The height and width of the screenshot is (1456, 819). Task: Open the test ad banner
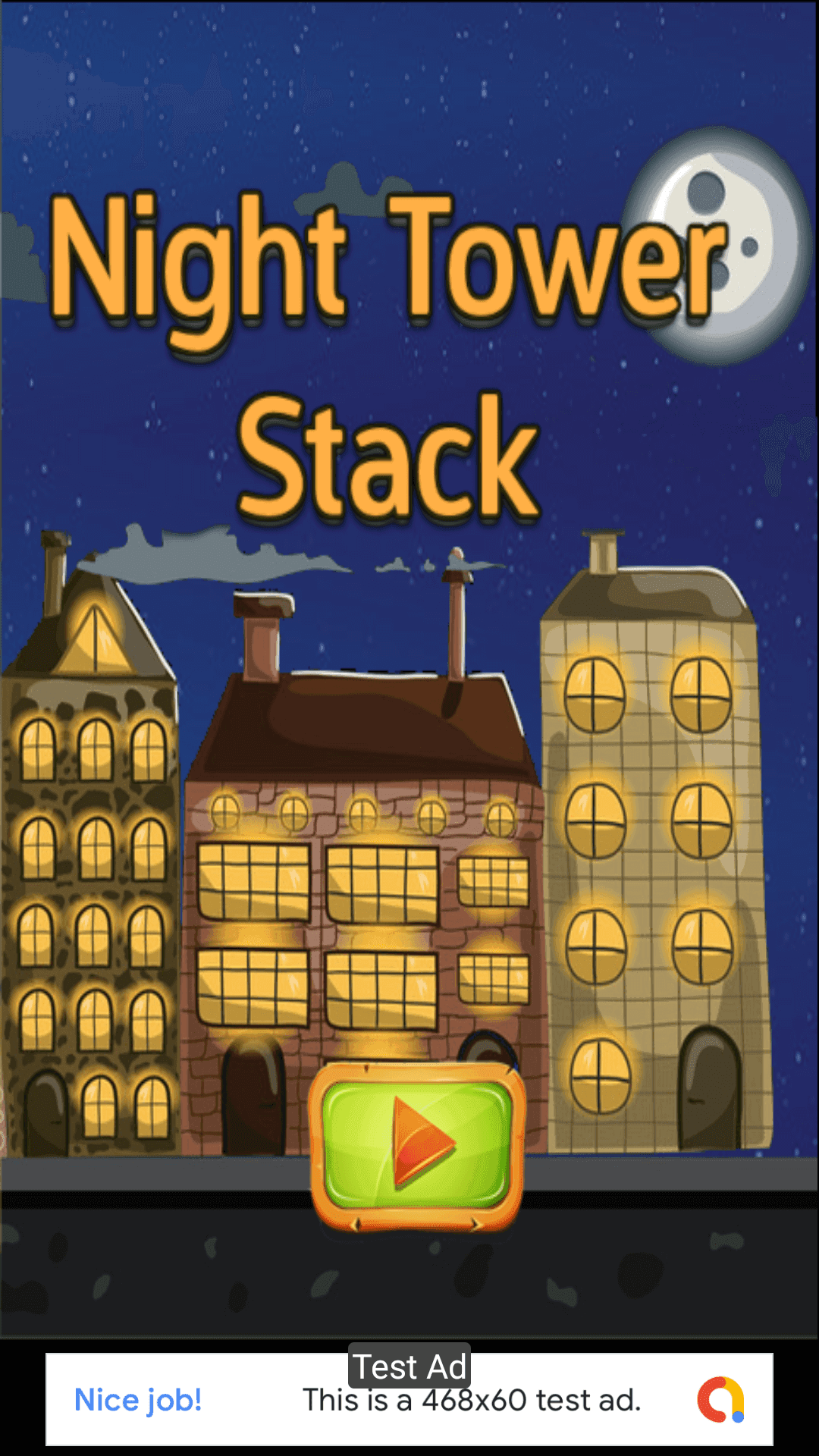tap(409, 1400)
